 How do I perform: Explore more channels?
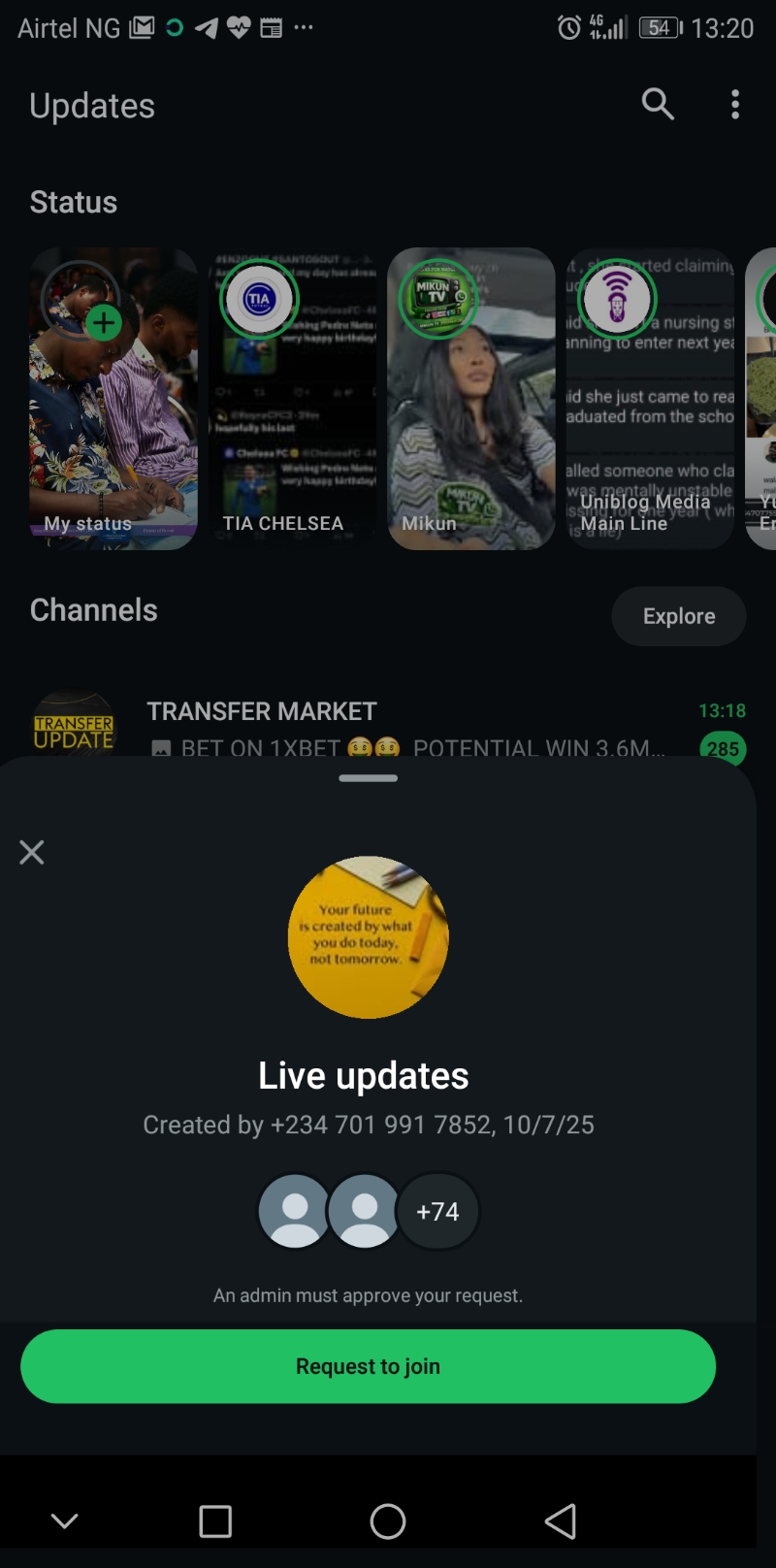[678, 616]
